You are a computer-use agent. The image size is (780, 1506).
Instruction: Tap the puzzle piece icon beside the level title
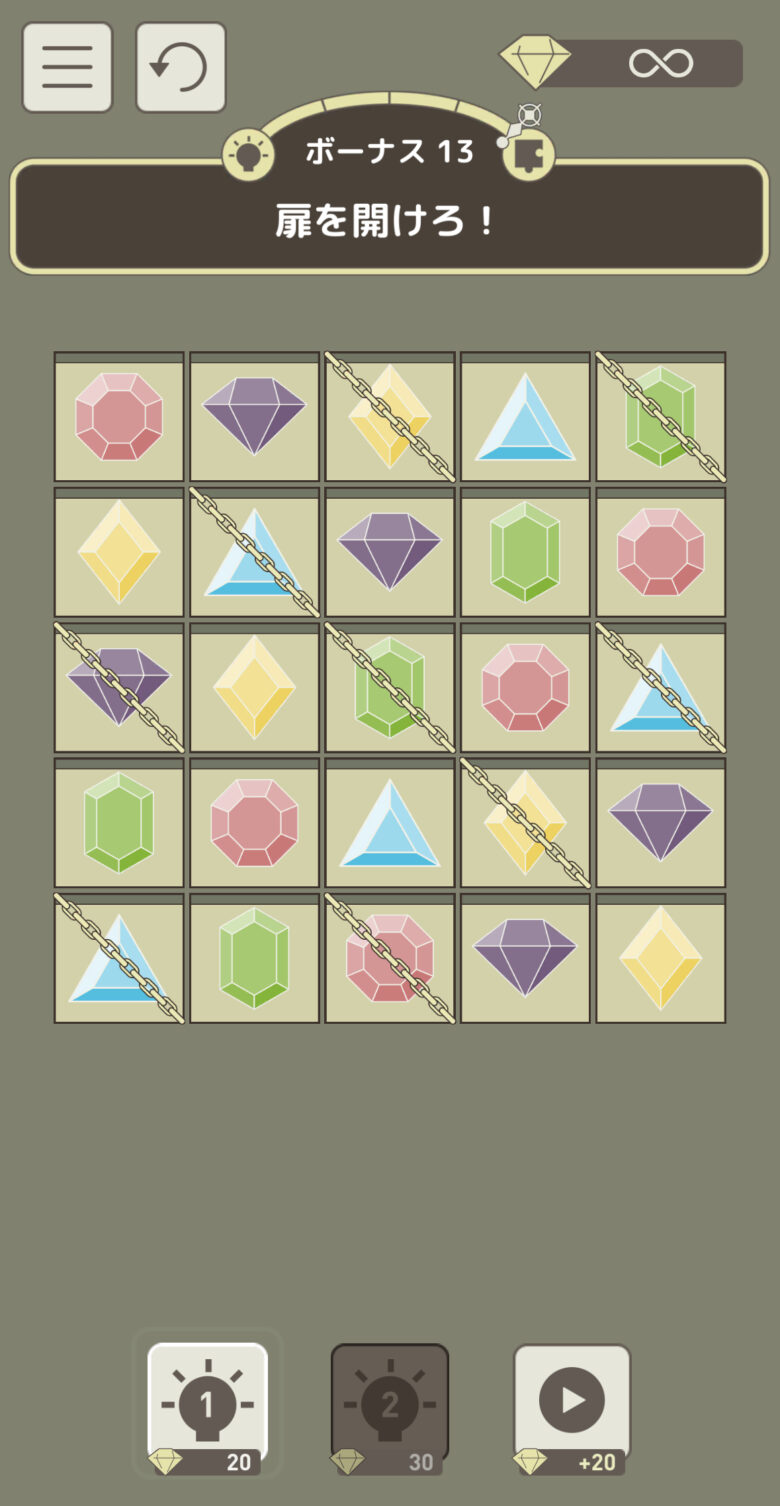[528, 154]
